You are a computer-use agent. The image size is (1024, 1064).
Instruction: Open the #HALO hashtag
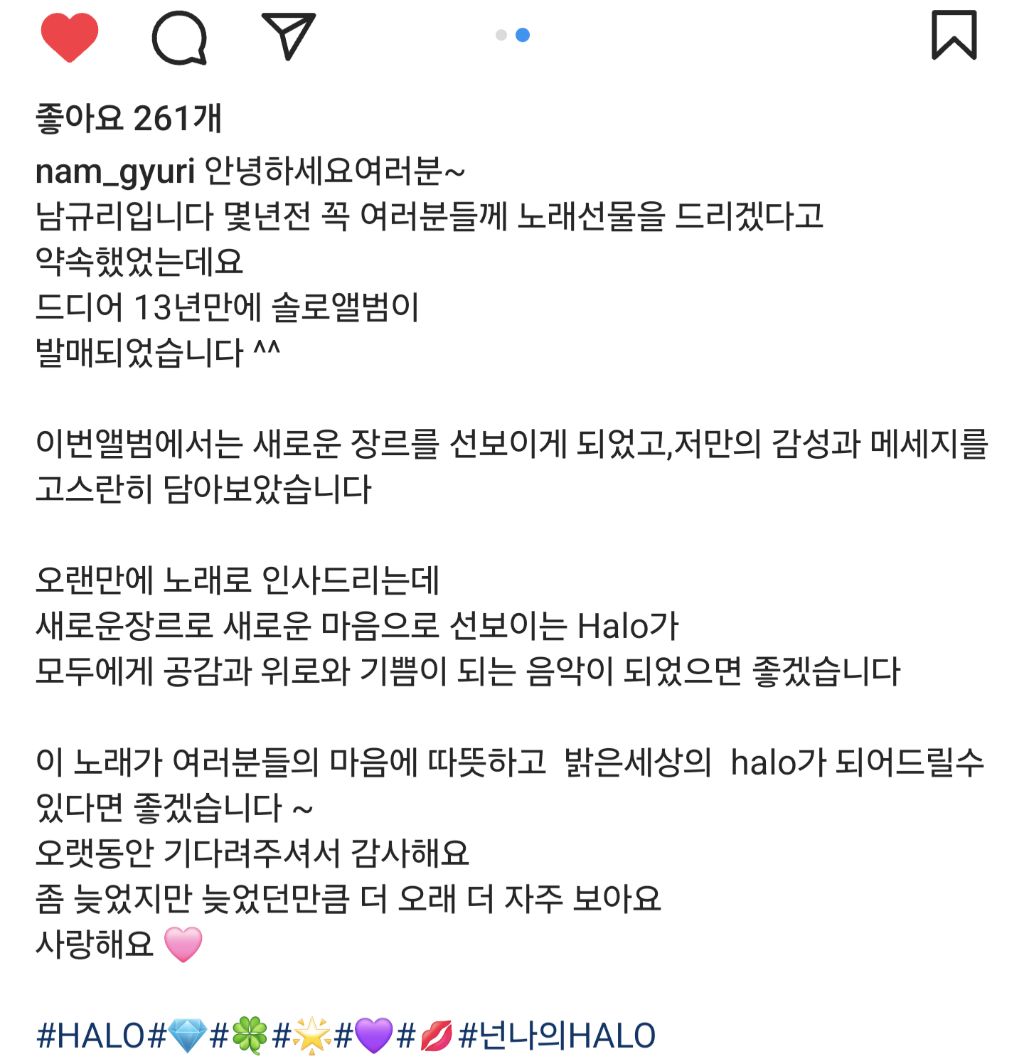point(90,1035)
